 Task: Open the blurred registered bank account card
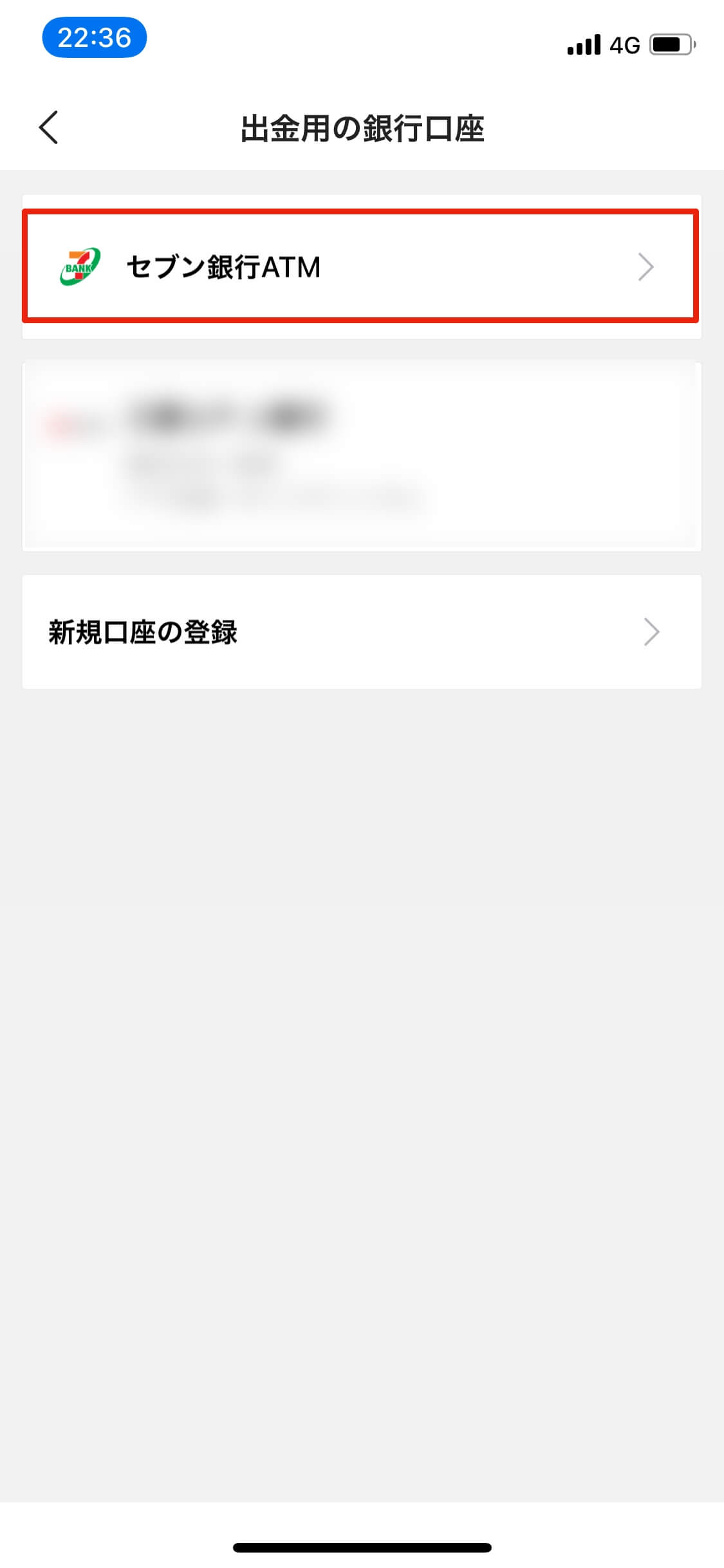(361, 456)
